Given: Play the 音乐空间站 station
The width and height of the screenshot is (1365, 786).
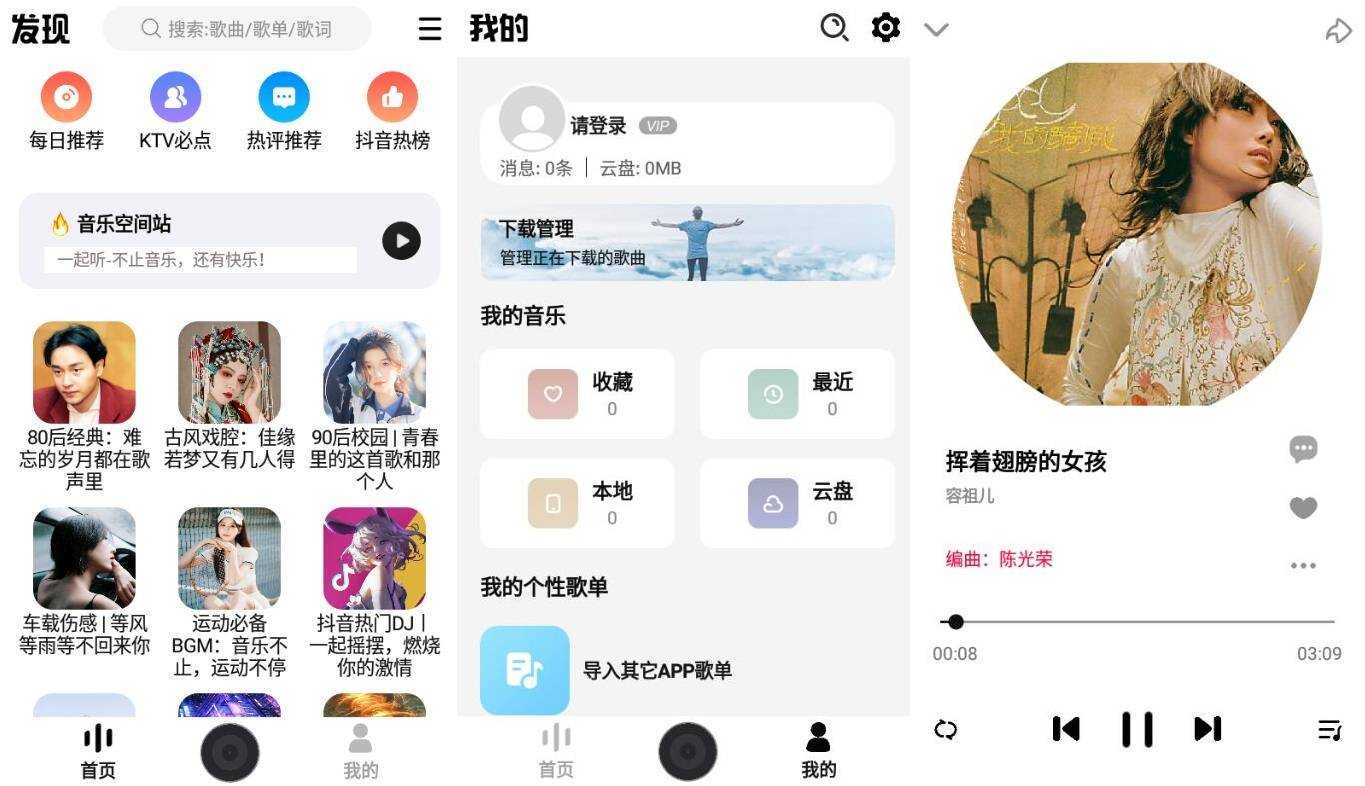Looking at the screenshot, I should [401, 241].
